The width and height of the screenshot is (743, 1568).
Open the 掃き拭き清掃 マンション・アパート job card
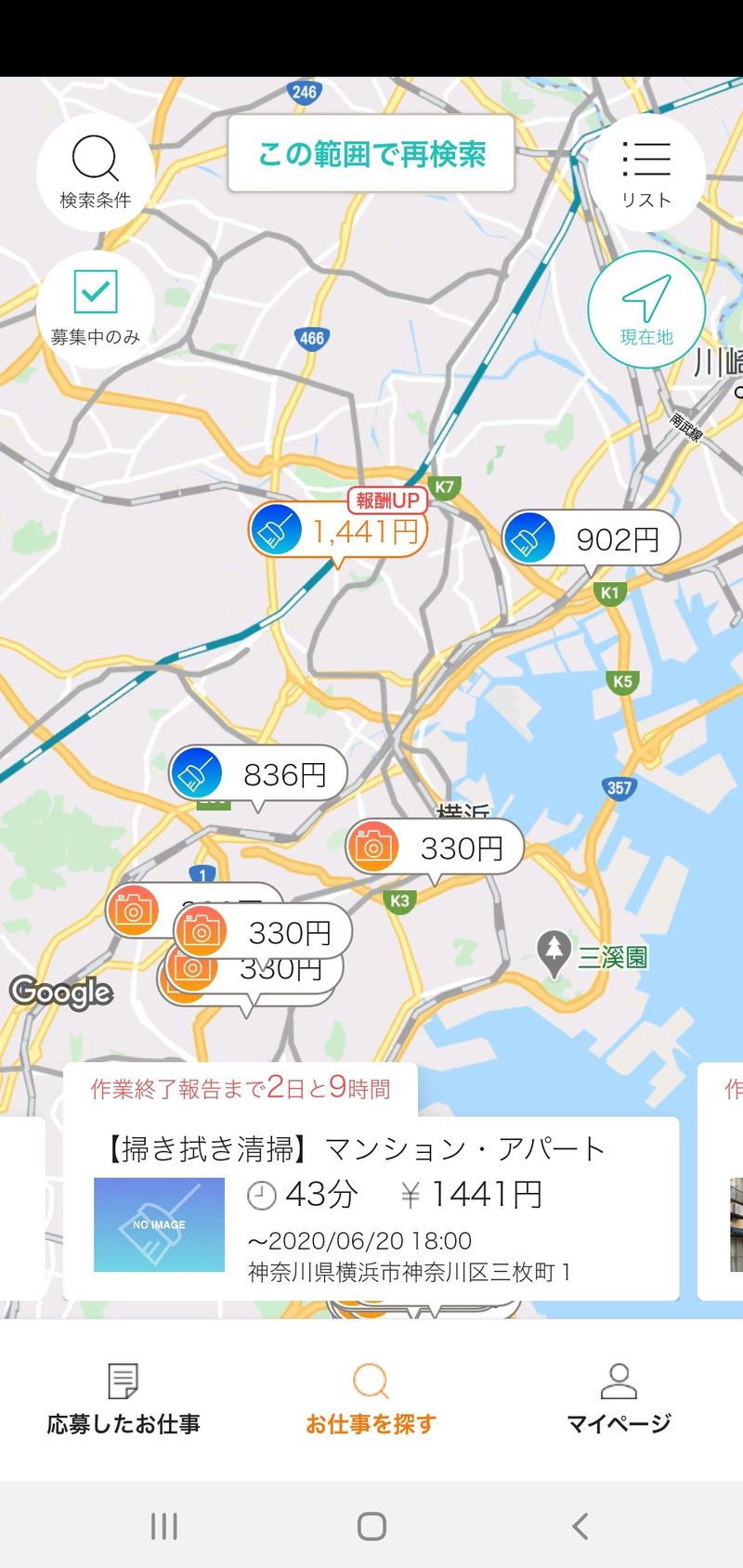point(371,1207)
